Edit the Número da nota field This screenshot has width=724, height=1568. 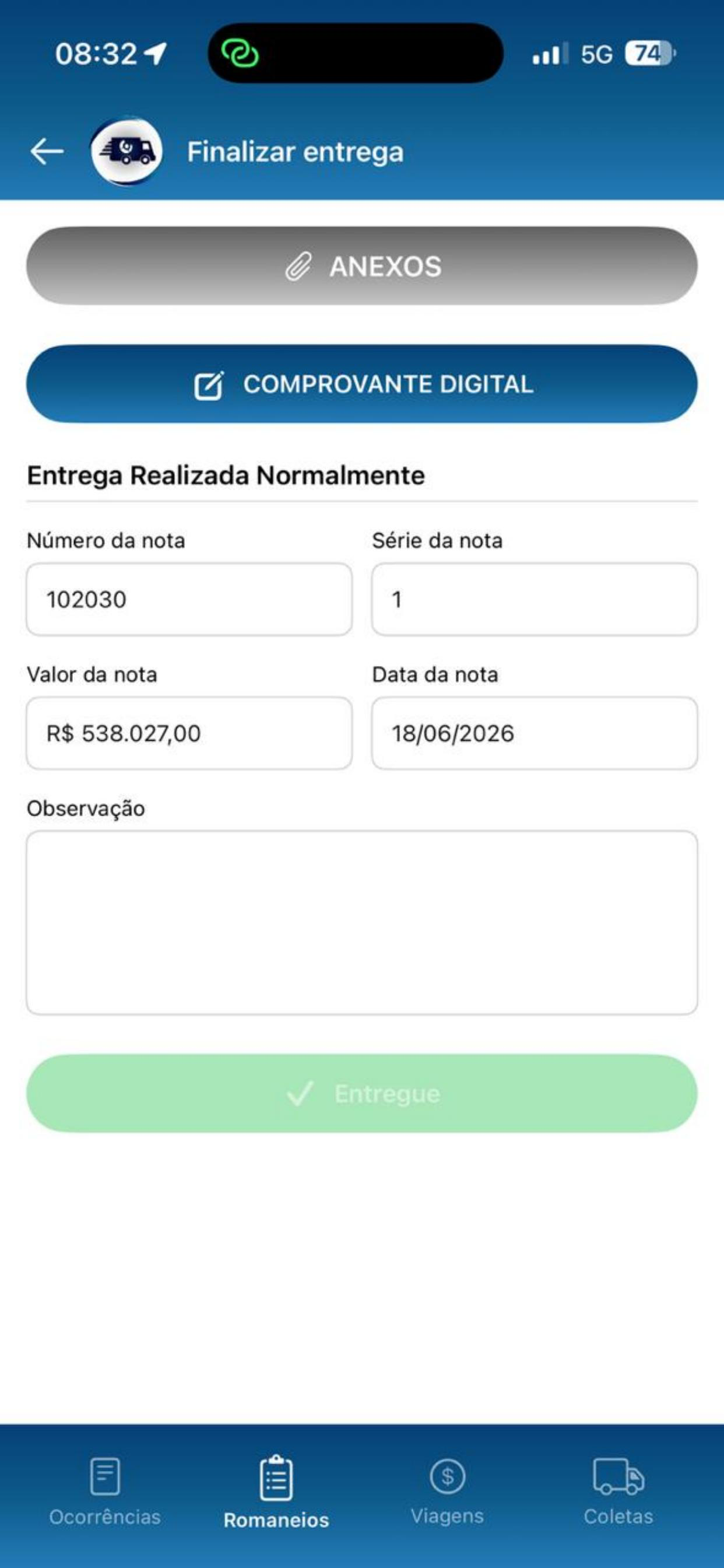(x=189, y=600)
